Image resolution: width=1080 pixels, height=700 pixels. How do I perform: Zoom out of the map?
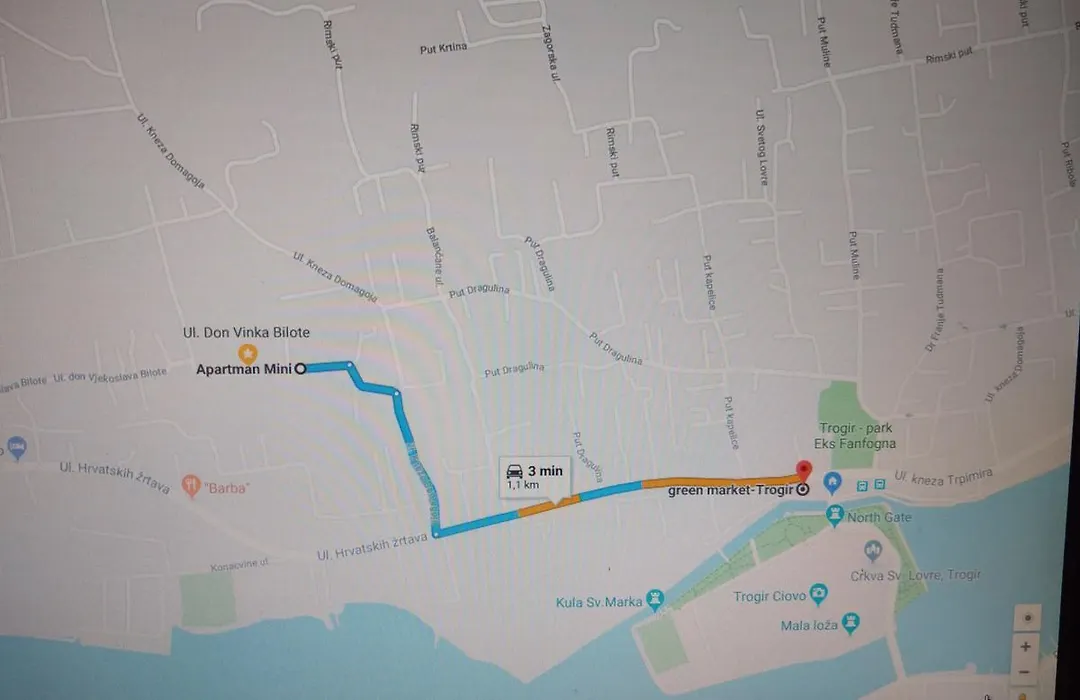pos(1026,672)
